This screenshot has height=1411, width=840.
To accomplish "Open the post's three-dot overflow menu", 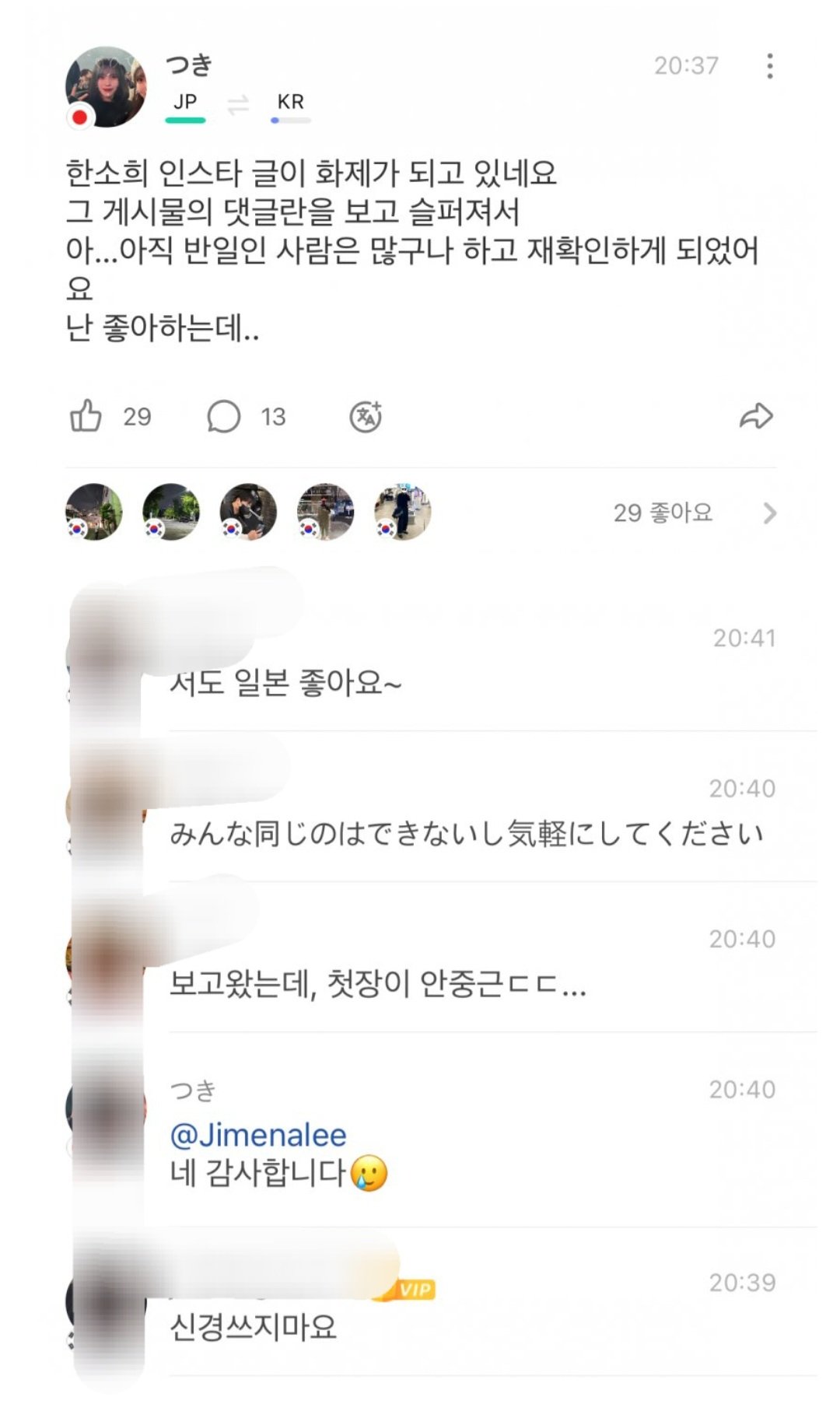I will (x=769, y=66).
